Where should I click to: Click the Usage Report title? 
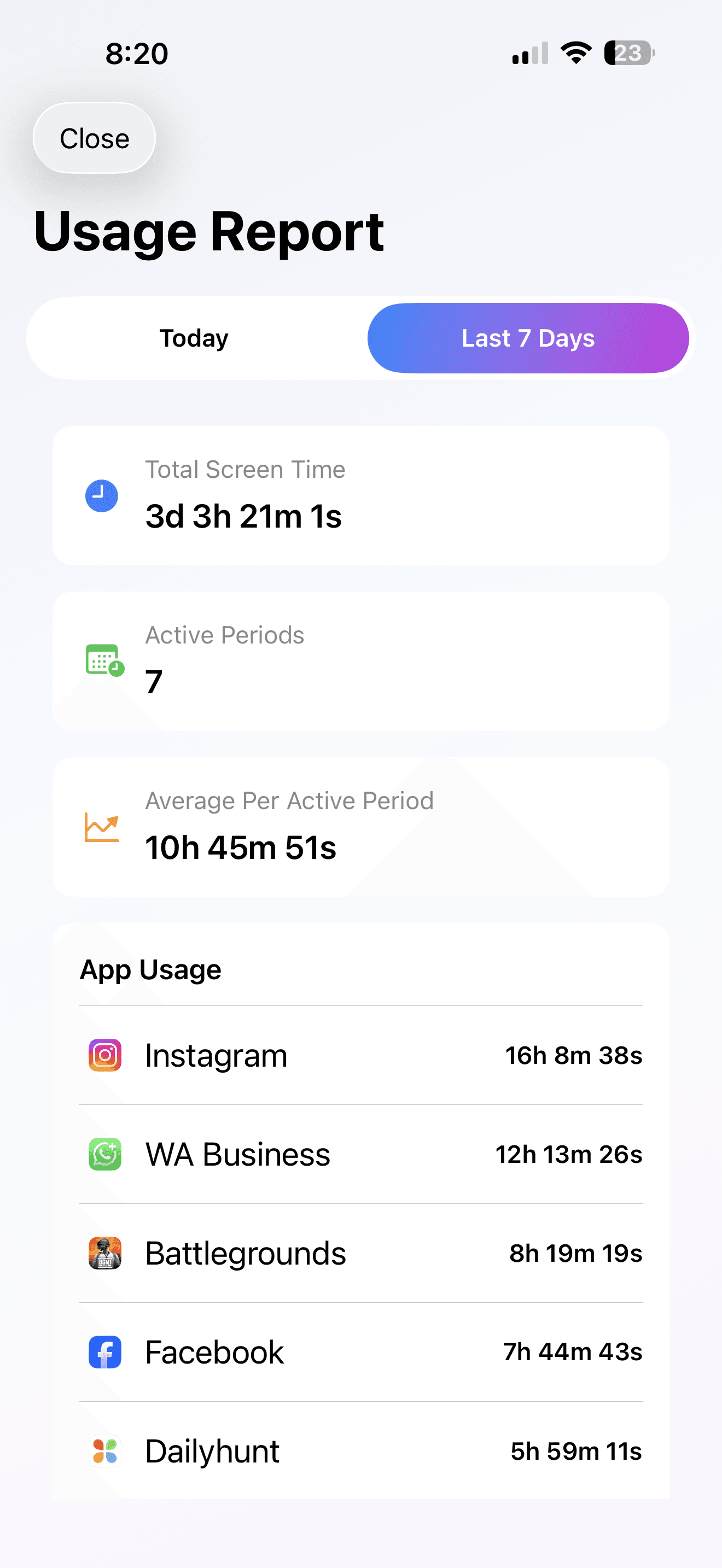coord(208,231)
